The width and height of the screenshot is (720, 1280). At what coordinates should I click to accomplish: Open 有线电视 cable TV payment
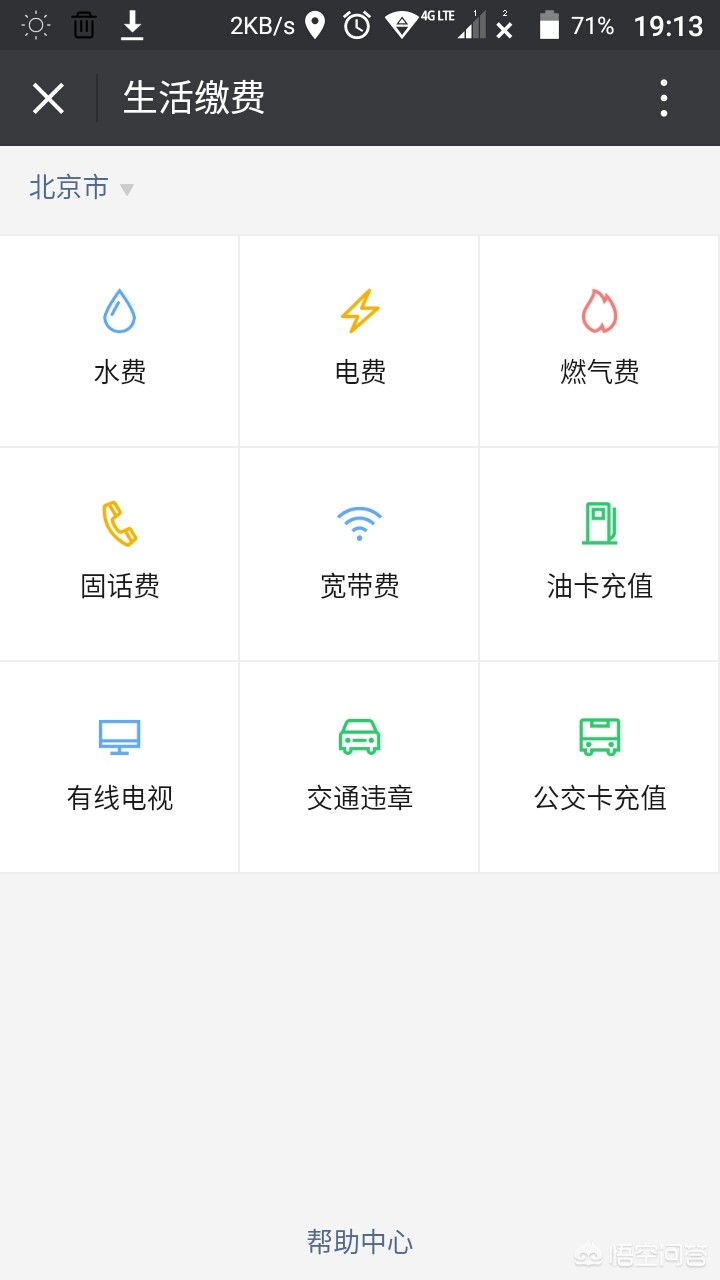pyautogui.click(x=120, y=767)
